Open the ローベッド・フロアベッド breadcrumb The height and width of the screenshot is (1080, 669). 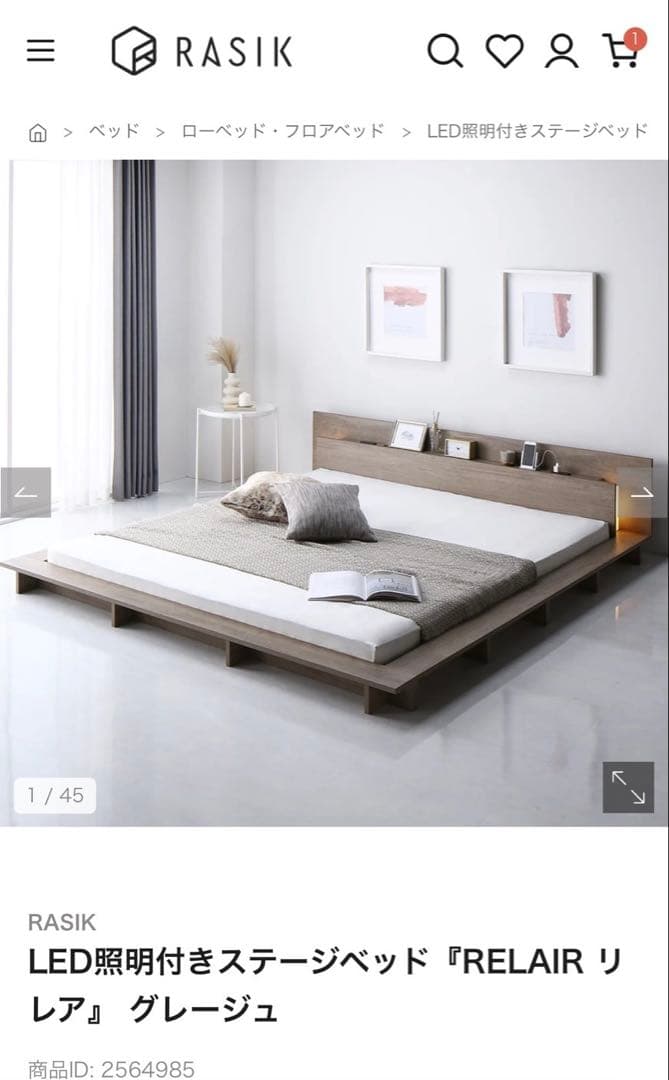283,131
